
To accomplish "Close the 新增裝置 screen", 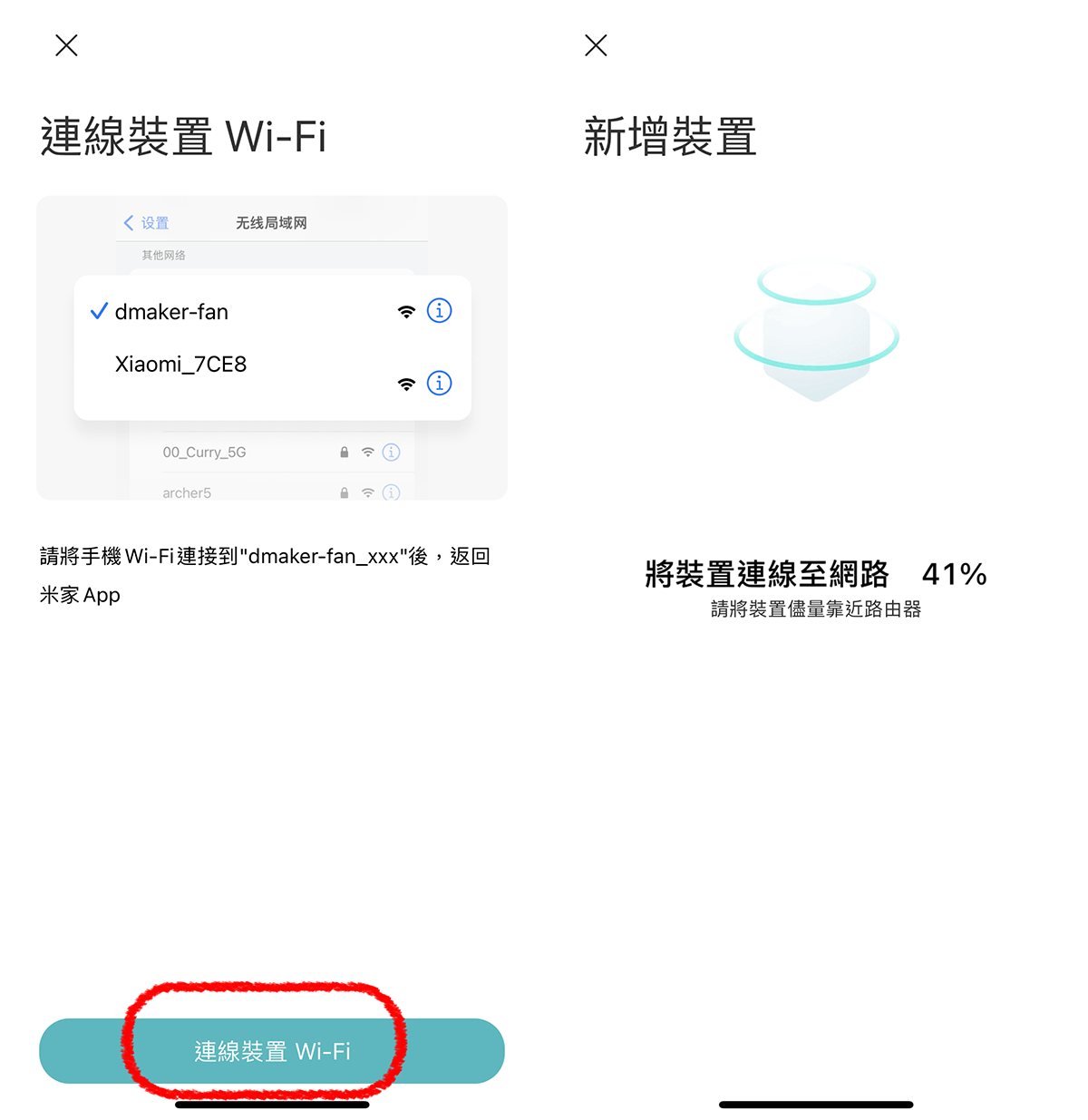I will coord(596,45).
